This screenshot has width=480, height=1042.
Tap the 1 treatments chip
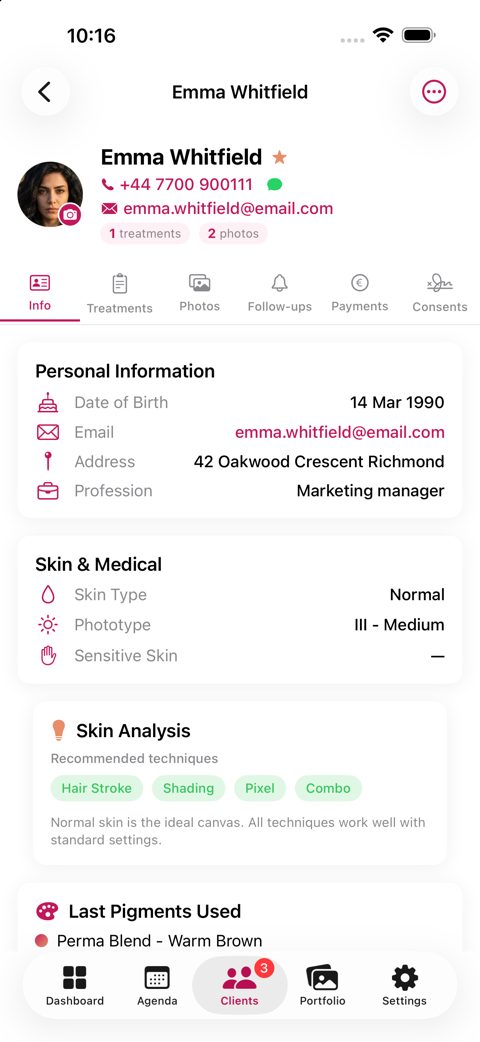coord(145,234)
